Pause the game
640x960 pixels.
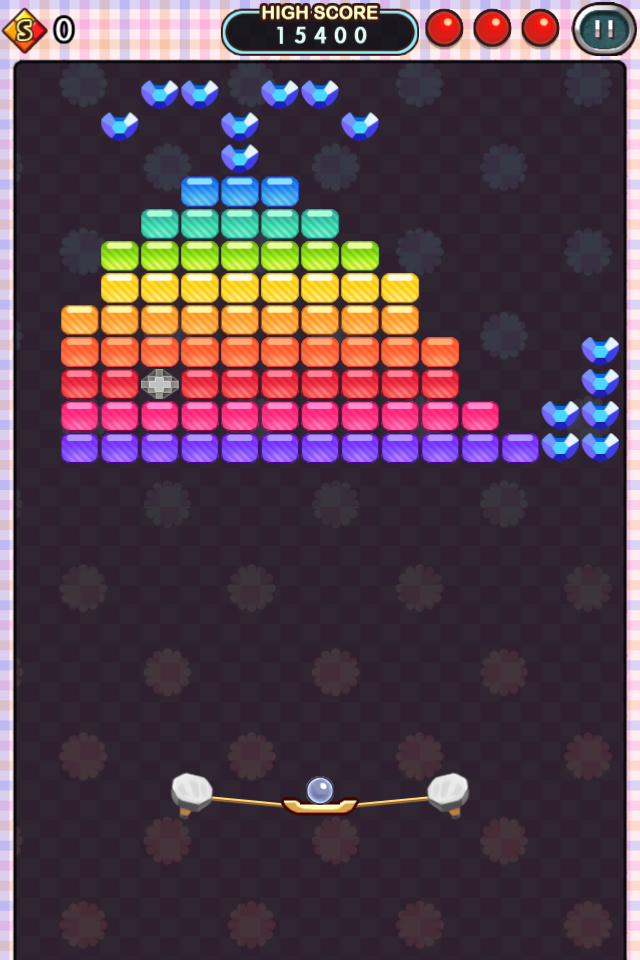tap(604, 28)
